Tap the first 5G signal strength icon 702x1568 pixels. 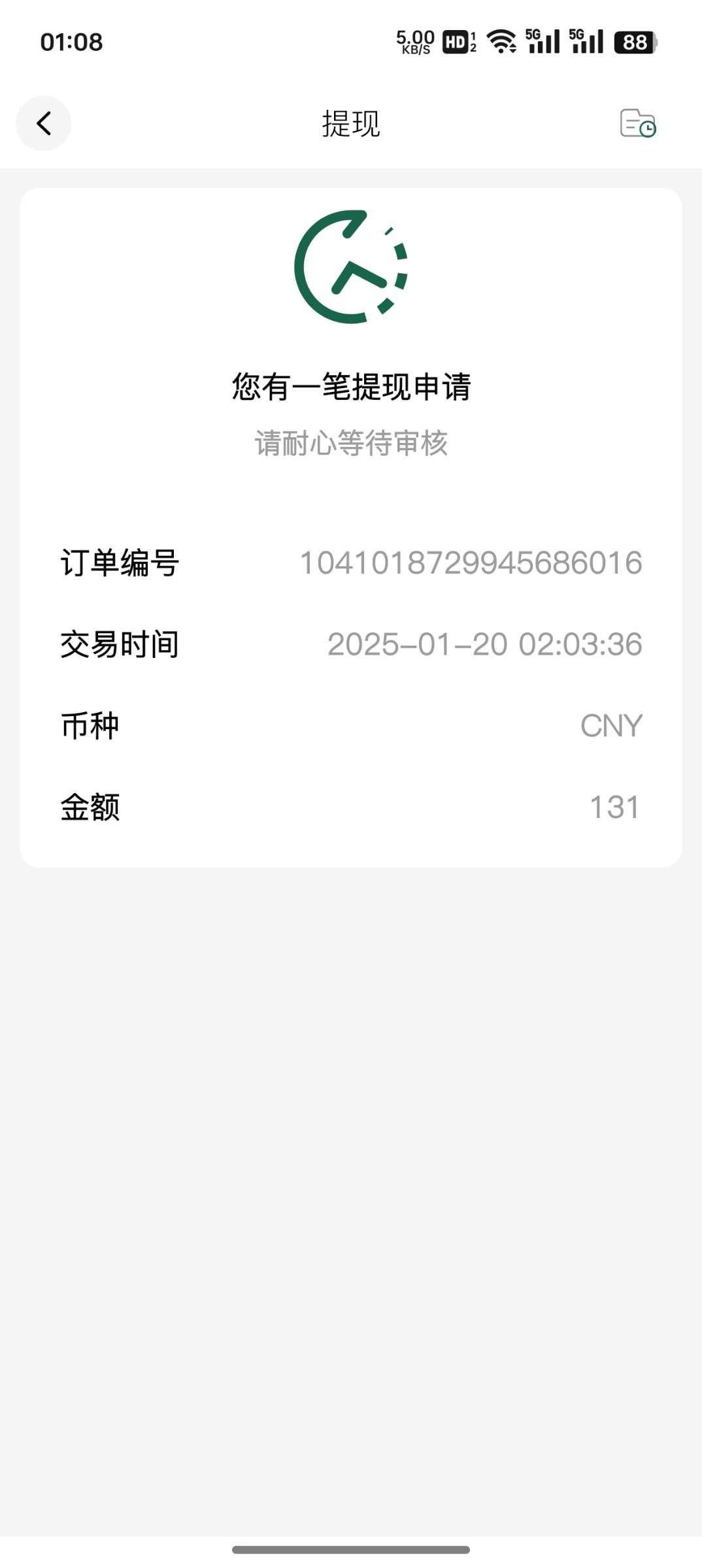pyautogui.click(x=541, y=41)
